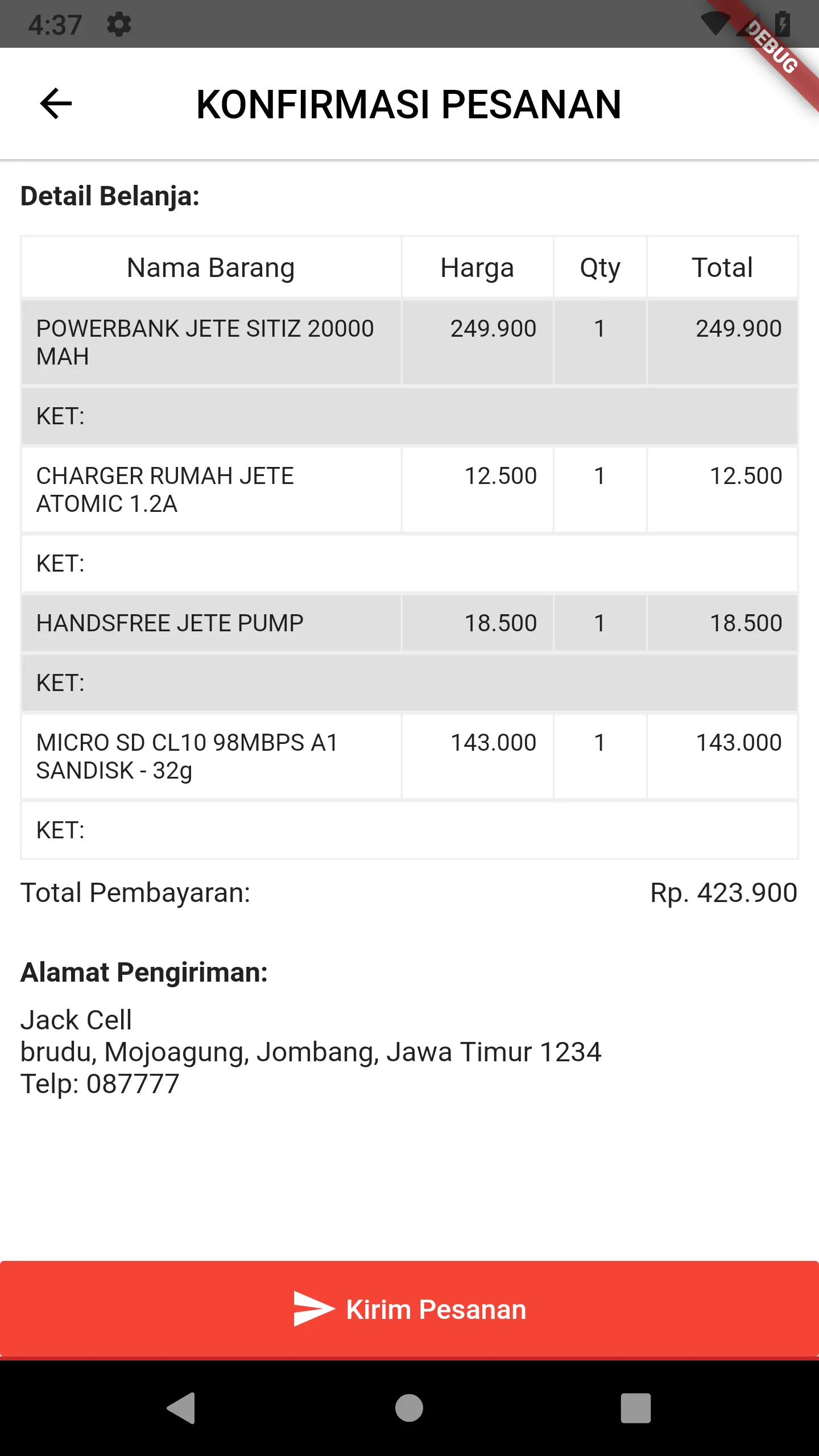Go back using the app bar arrow

(x=56, y=104)
